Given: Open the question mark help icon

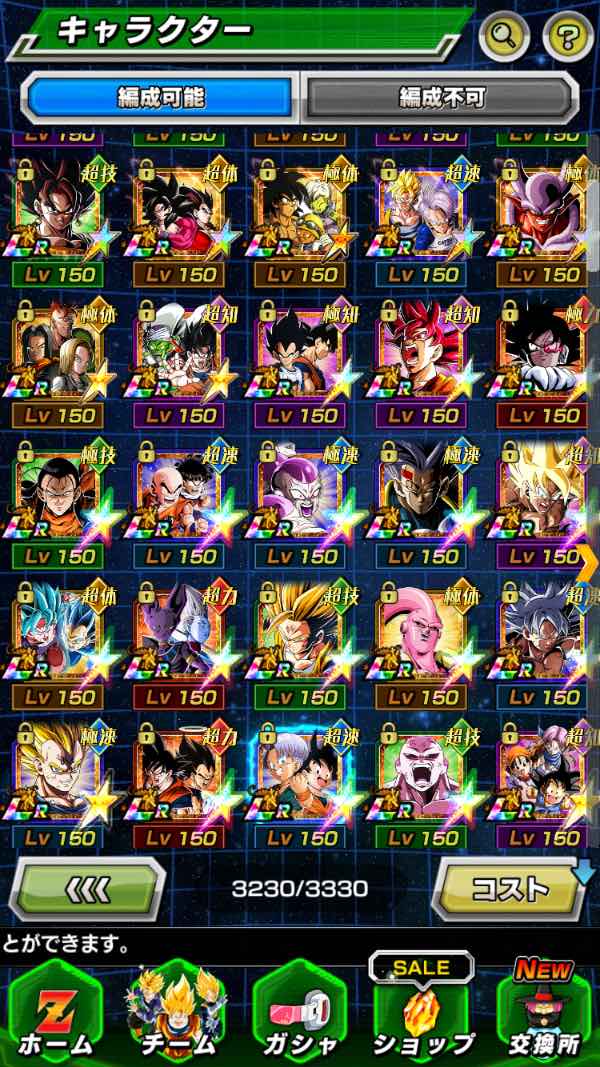Looking at the screenshot, I should pyautogui.click(x=568, y=38).
